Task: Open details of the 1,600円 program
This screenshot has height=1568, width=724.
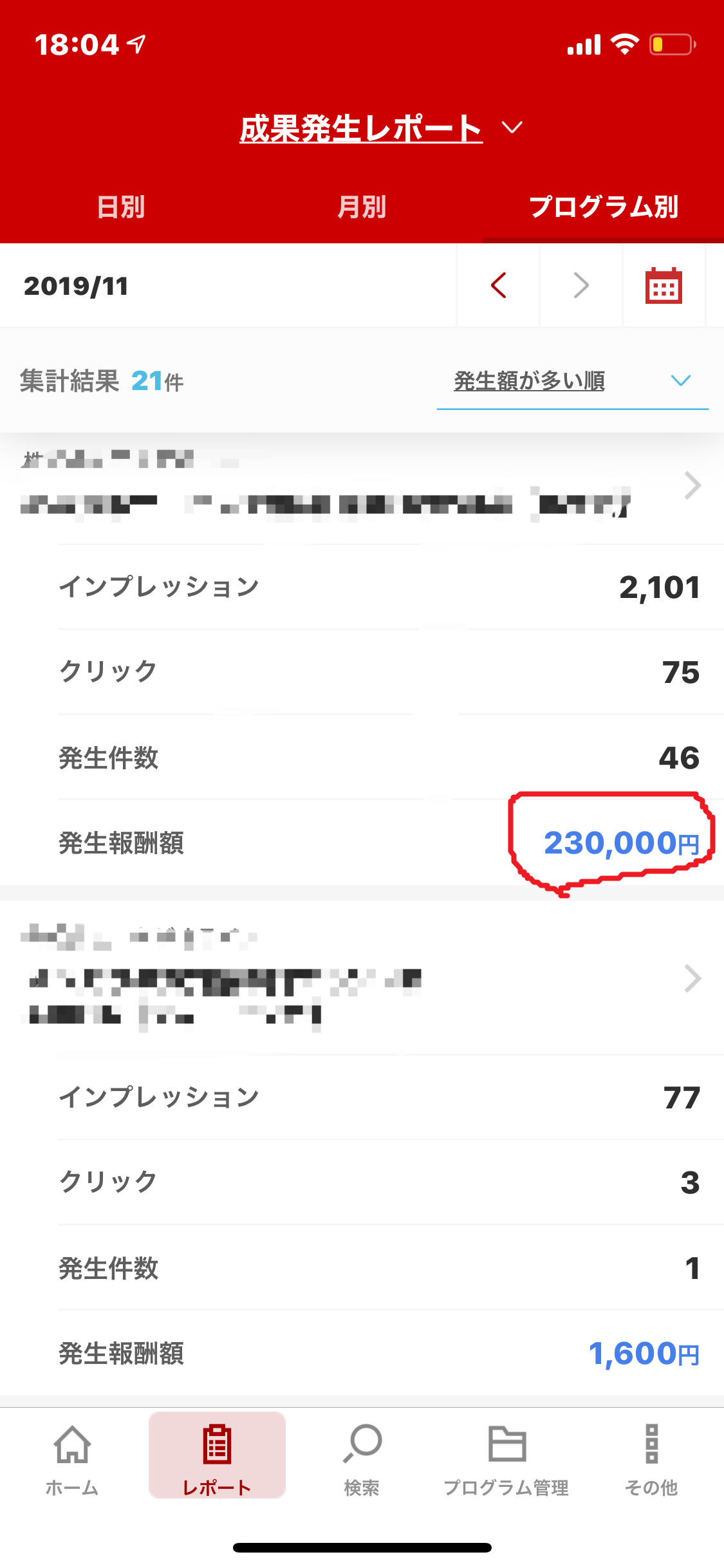Action: (692, 979)
